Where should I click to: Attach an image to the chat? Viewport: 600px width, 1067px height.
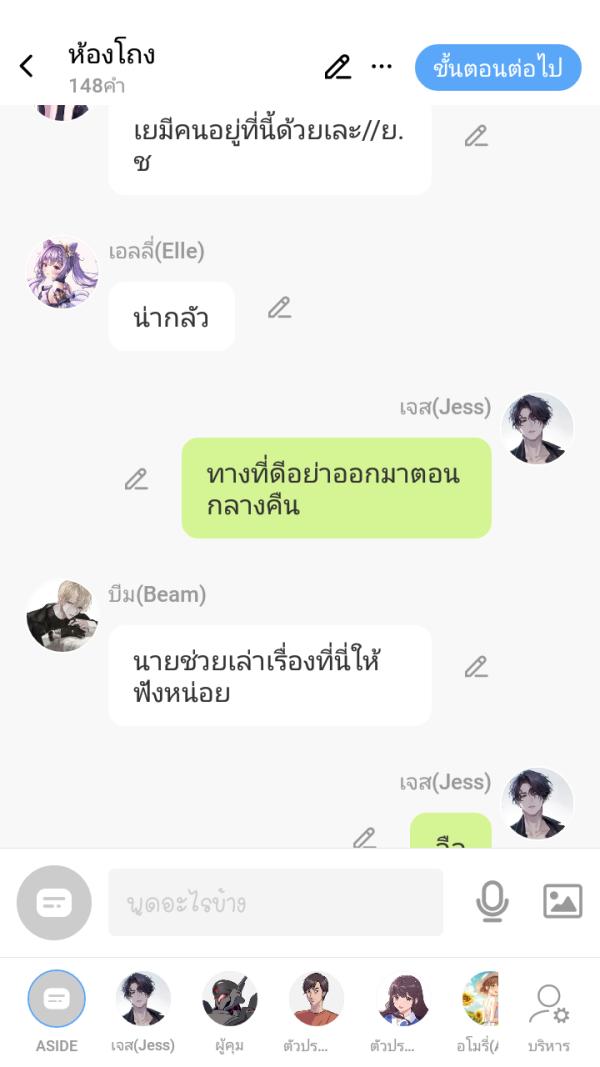(562, 902)
